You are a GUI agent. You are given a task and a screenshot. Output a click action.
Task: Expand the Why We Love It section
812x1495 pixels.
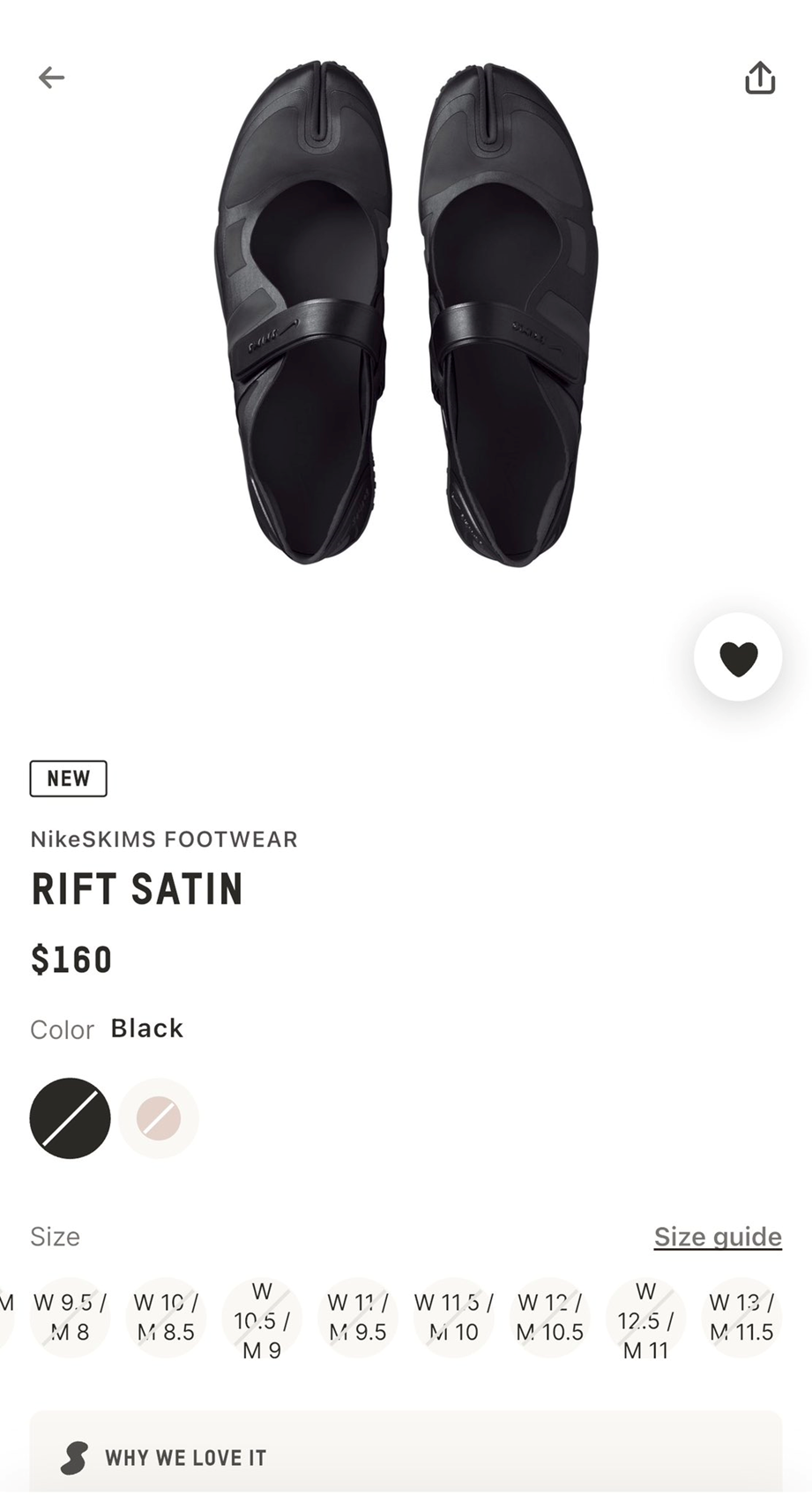click(x=406, y=1457)
